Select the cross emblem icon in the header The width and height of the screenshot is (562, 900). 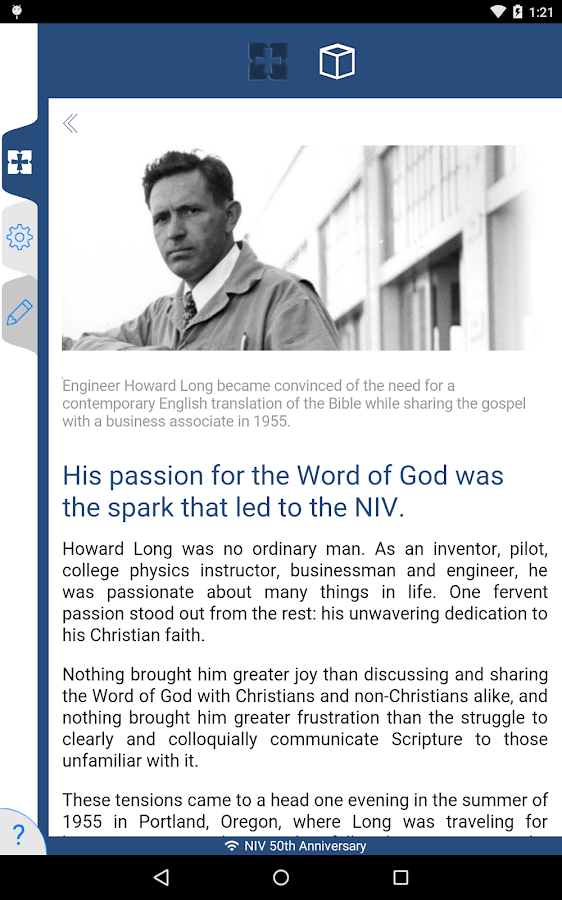268,61
